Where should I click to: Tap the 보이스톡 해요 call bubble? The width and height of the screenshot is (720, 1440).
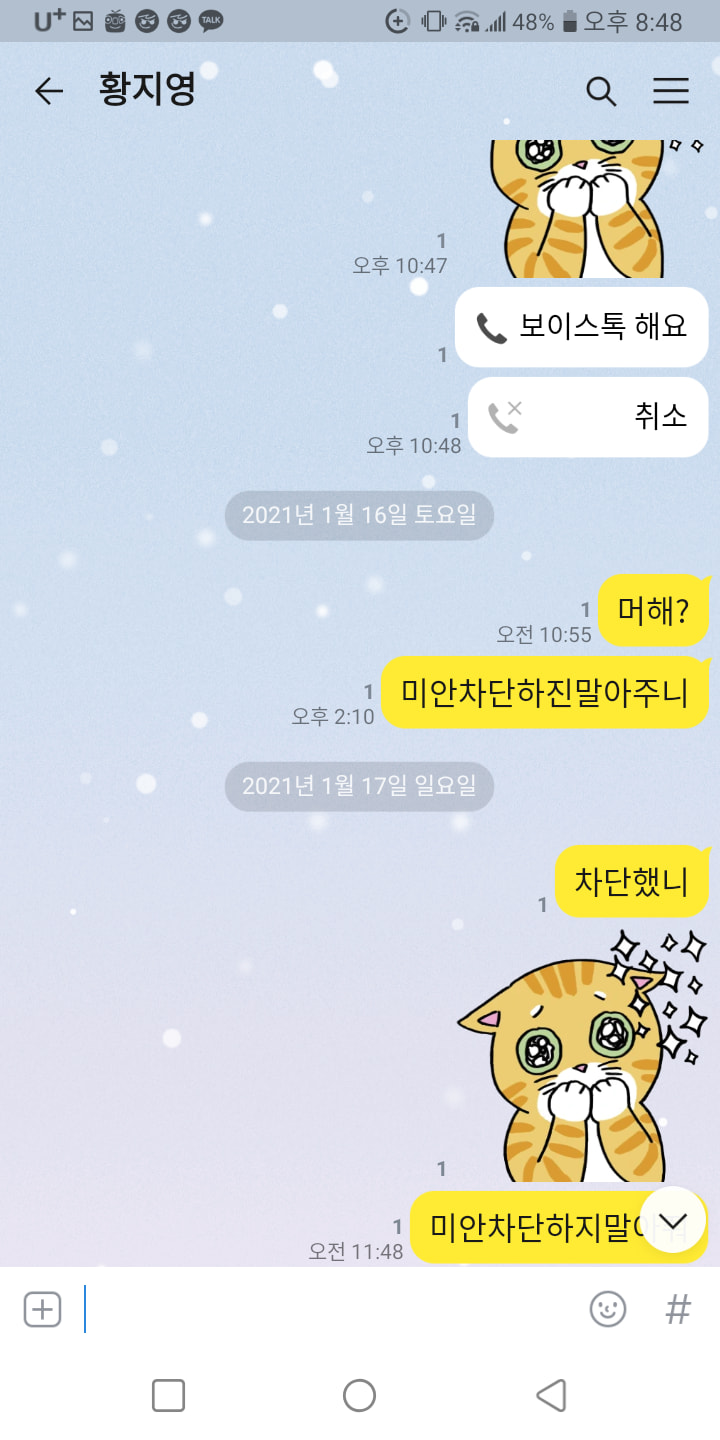click(582, 327)
